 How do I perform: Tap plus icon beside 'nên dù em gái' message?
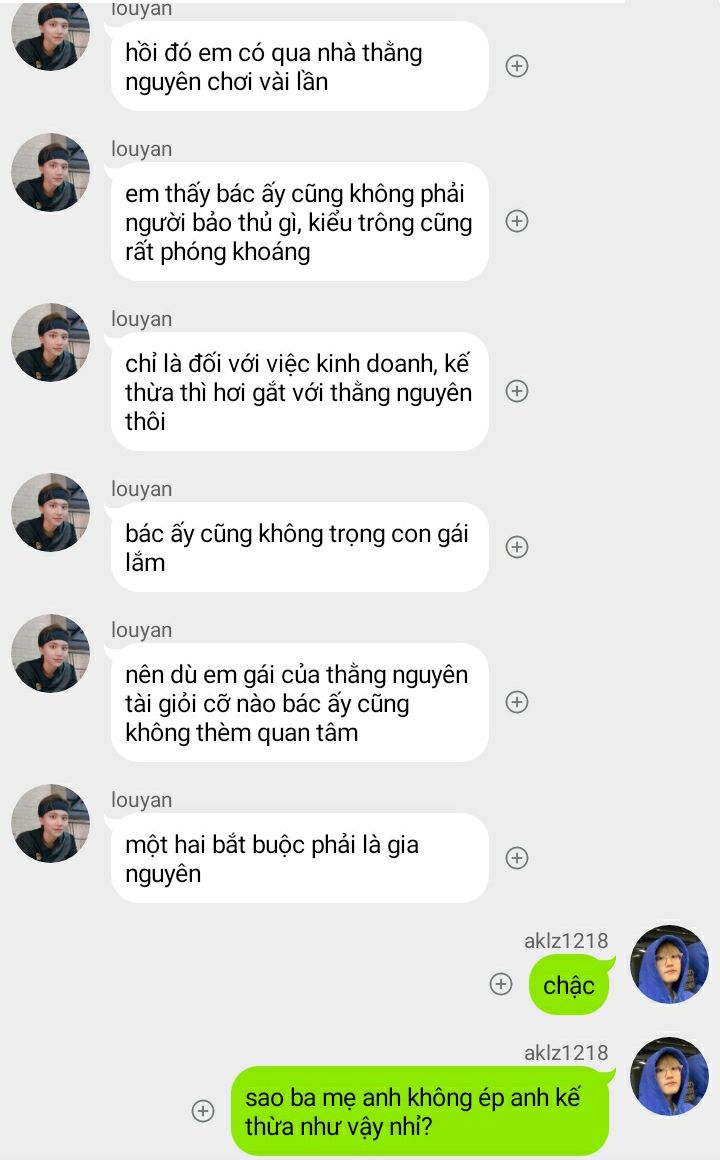516,702
